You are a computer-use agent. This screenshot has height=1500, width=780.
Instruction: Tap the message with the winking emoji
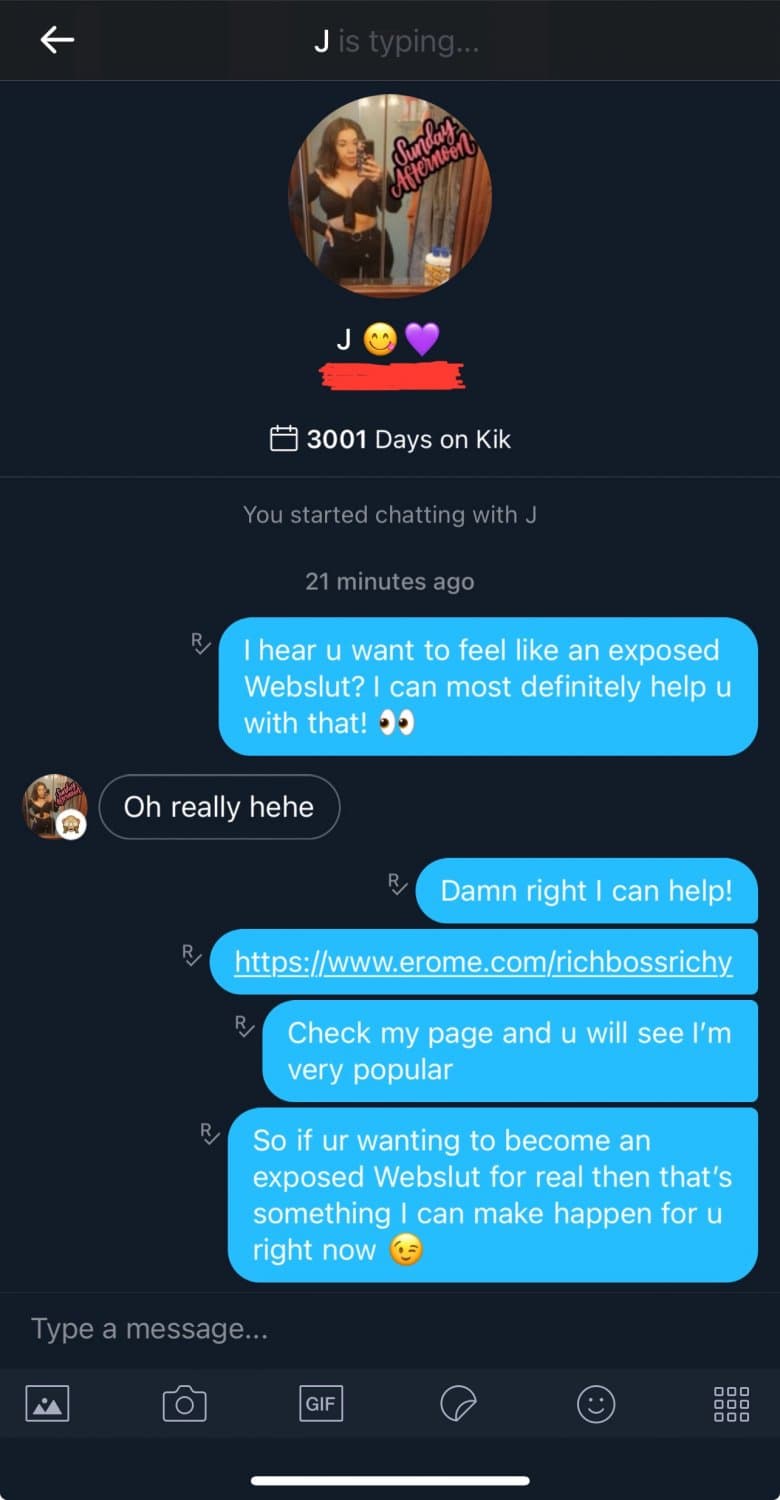click(493, 1195)
